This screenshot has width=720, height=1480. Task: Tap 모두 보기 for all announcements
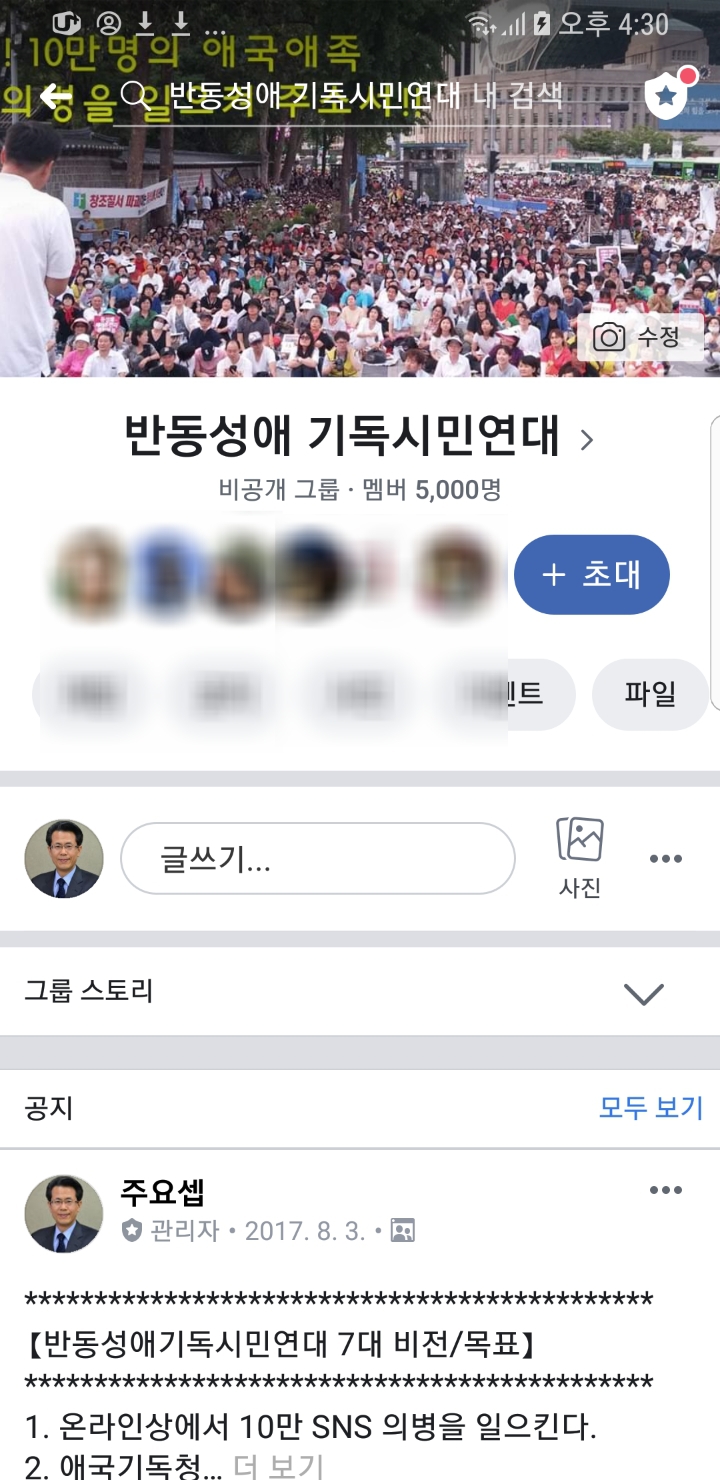[651, 1108]
